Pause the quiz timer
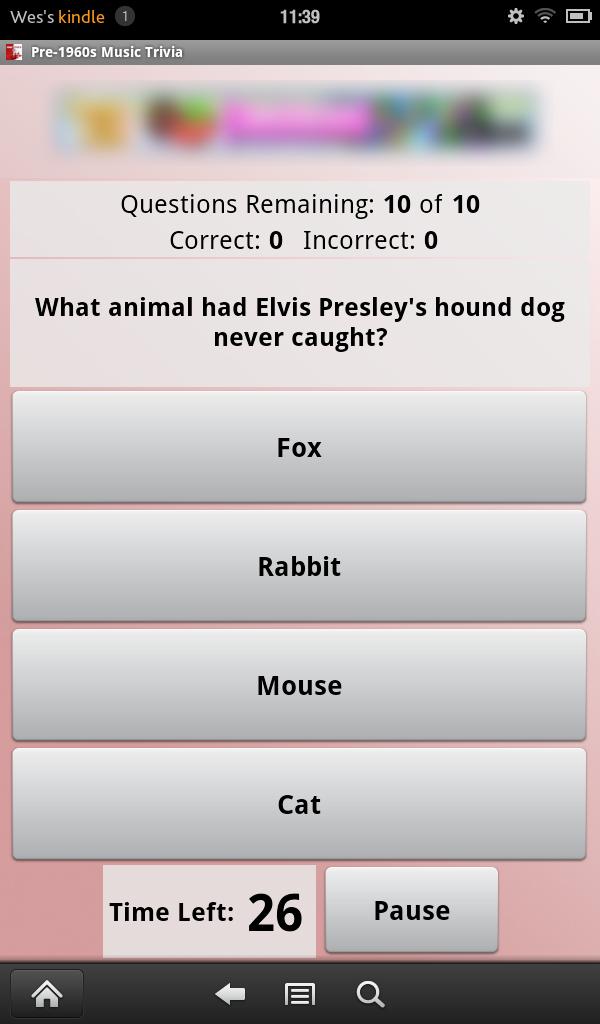The height and width of the screenshot is (1024, 600). 411,910
